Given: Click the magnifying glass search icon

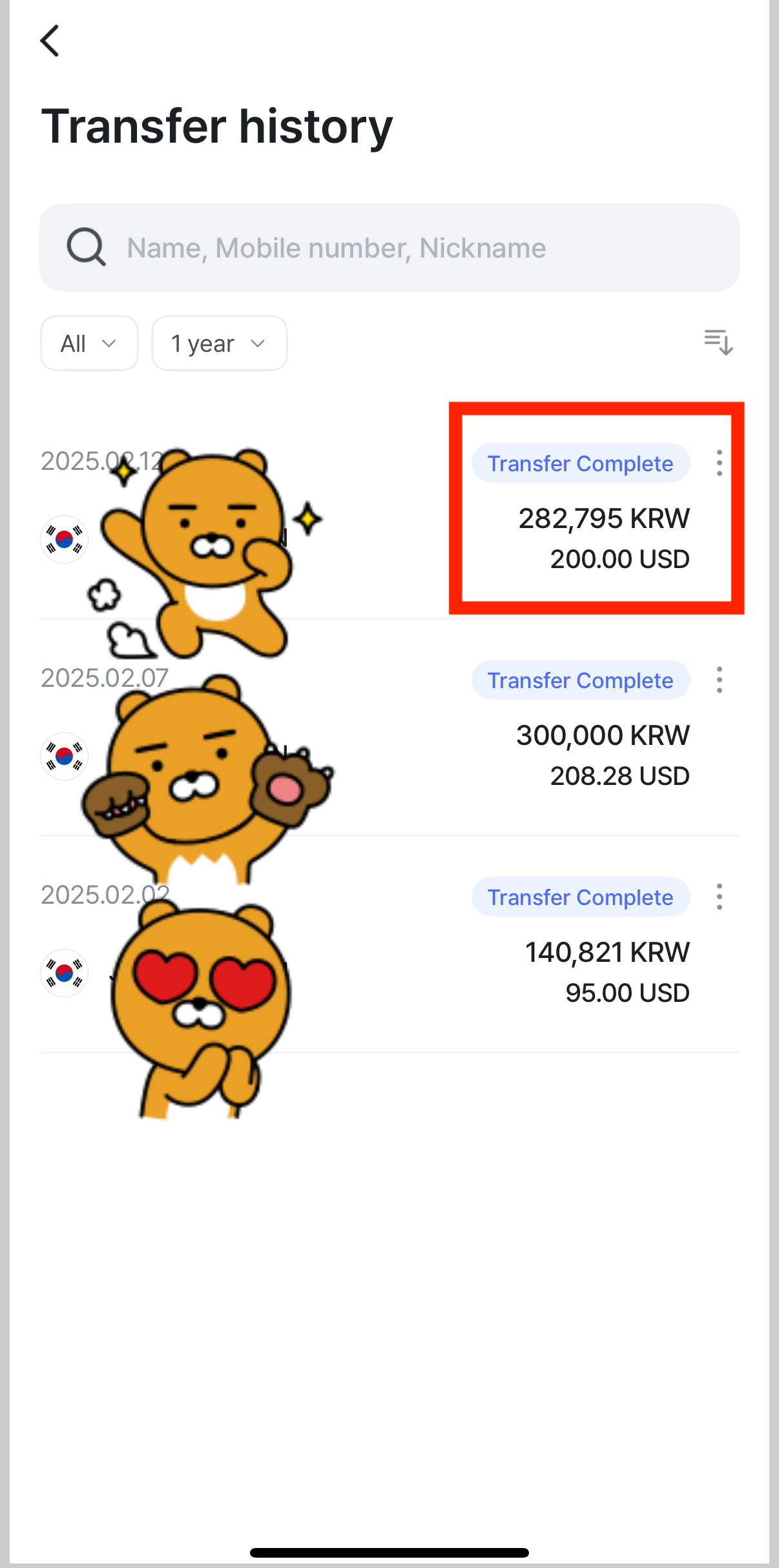Looking at the screenshot, I should tap(86, 247).
